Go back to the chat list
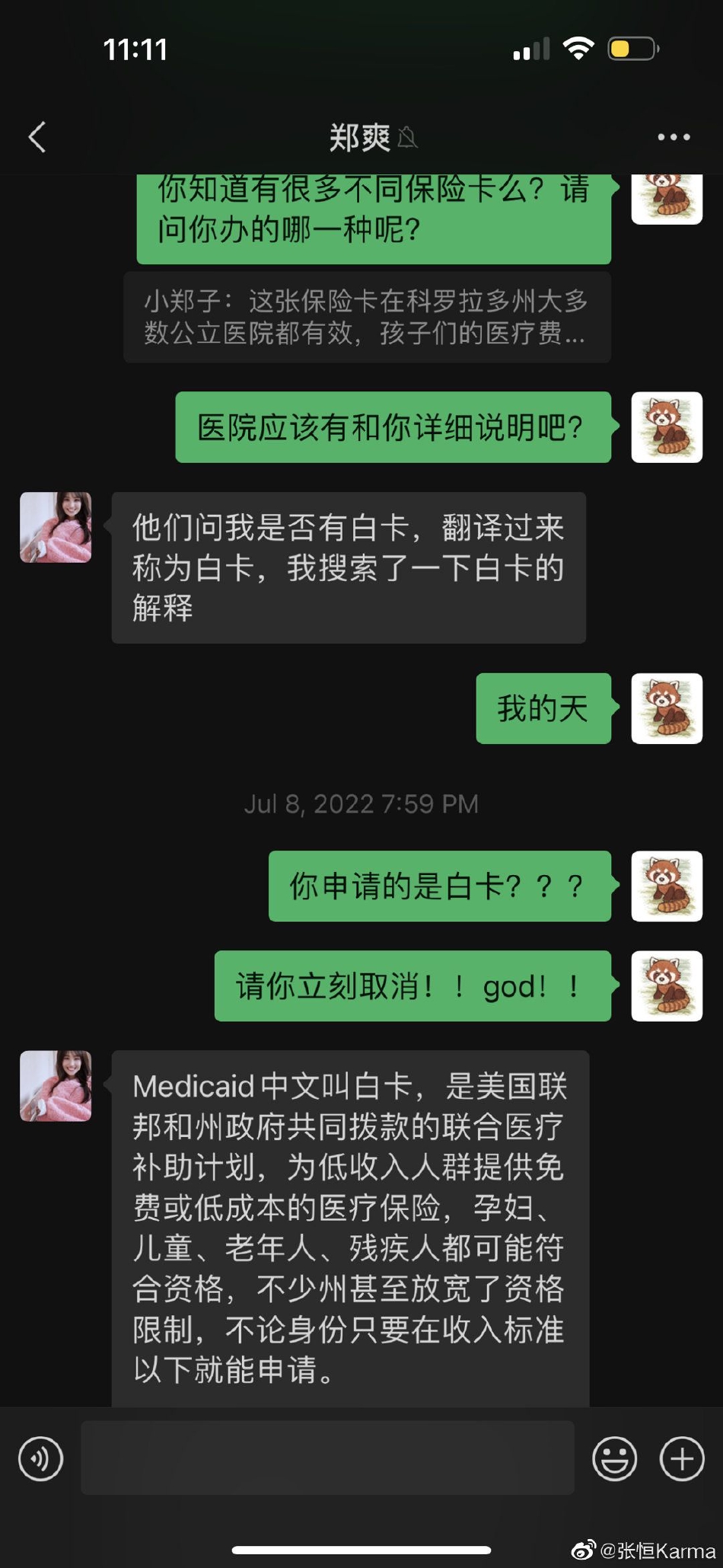723x1568 pixels. point(37,137)
